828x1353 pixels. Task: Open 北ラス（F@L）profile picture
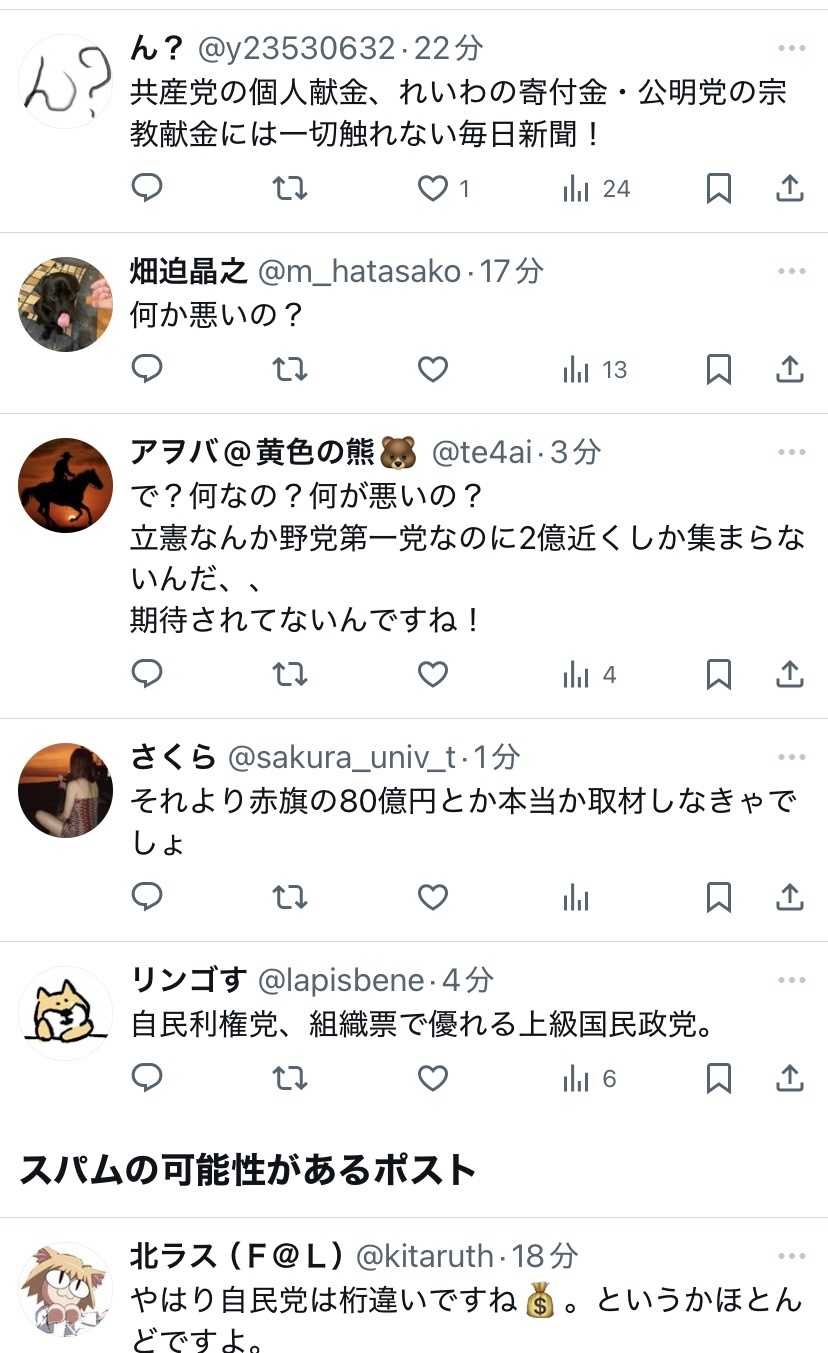pyautogui.click(x=66, y=1288)
